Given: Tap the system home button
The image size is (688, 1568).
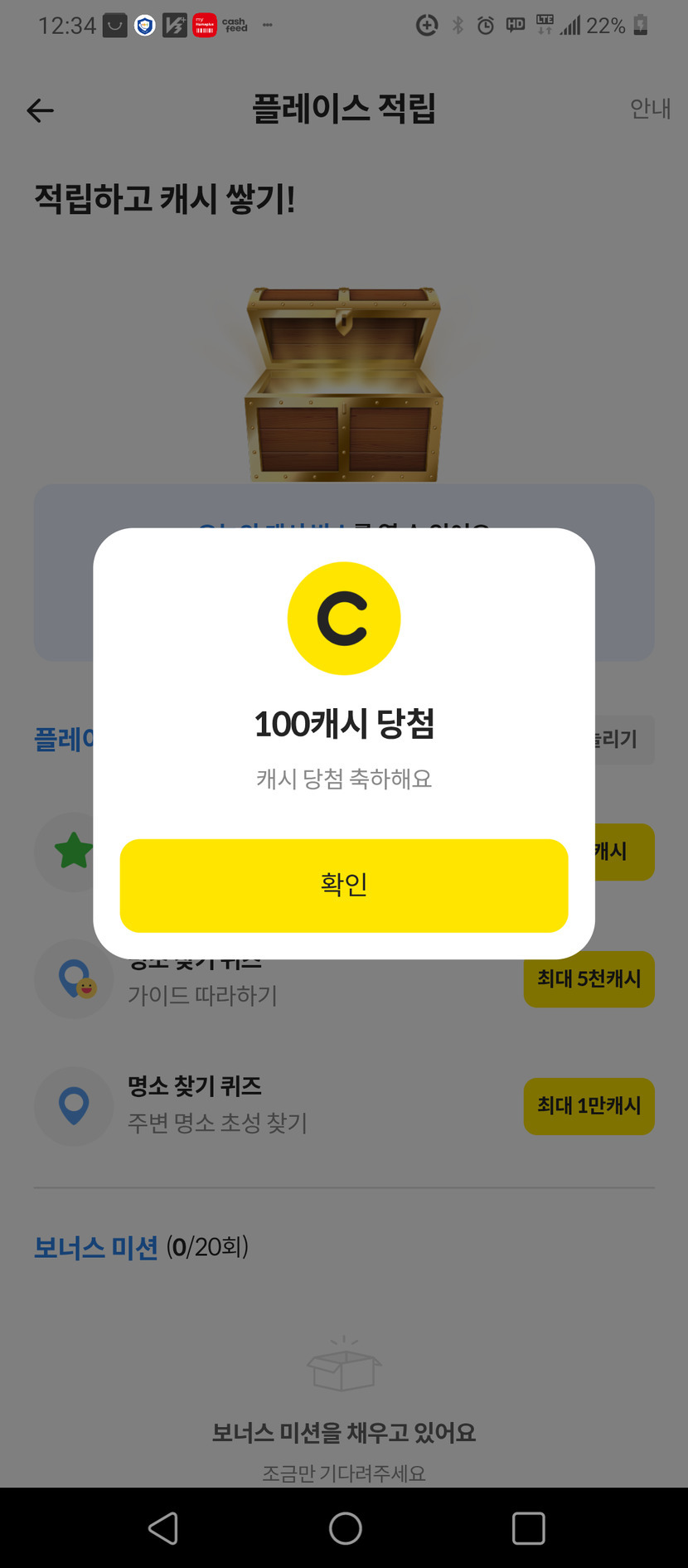Looking at the screenshot, I should point(345,1528).
